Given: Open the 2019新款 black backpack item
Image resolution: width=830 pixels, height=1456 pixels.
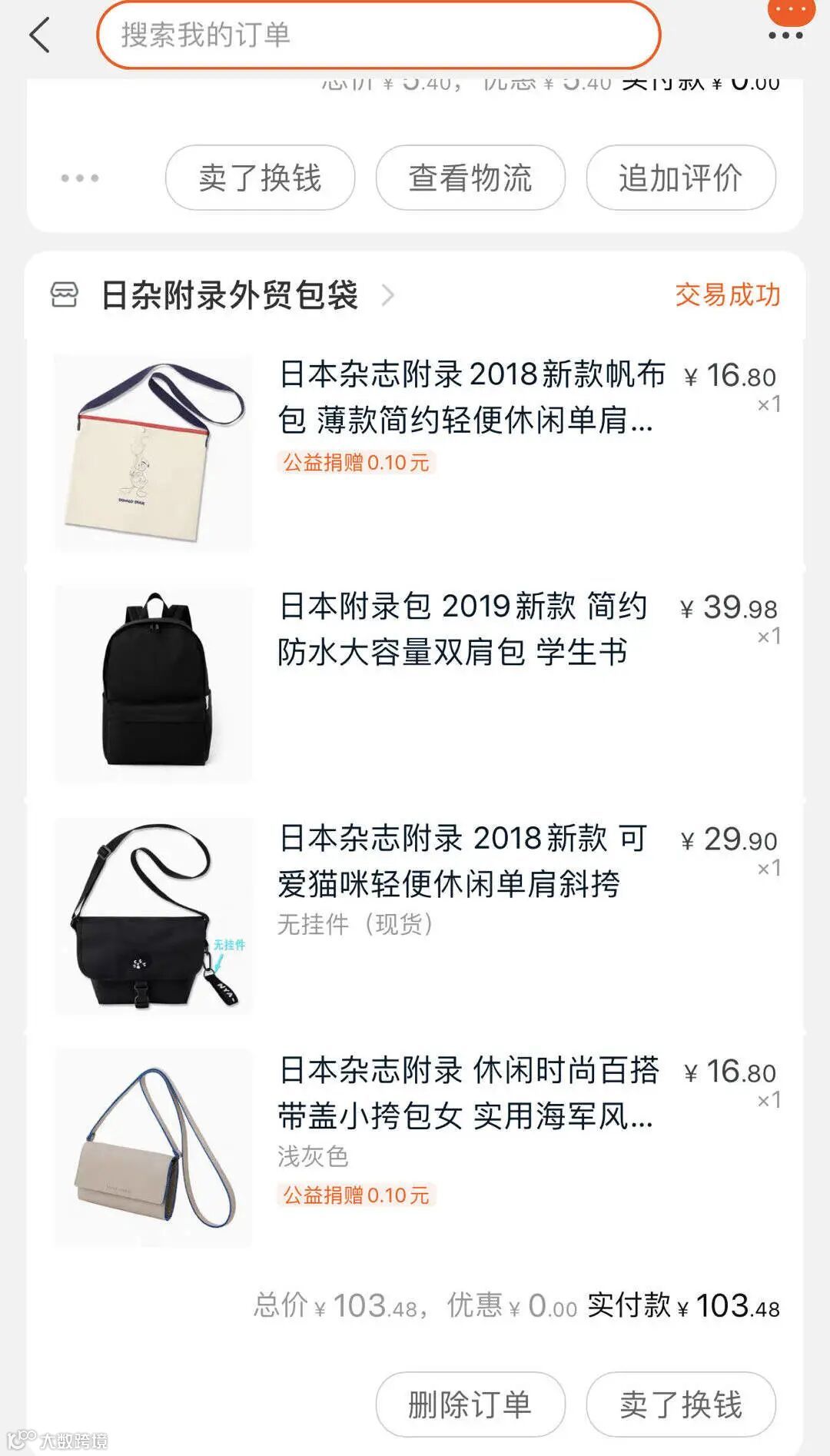Looking at the screenshot, I should point(461,629).
